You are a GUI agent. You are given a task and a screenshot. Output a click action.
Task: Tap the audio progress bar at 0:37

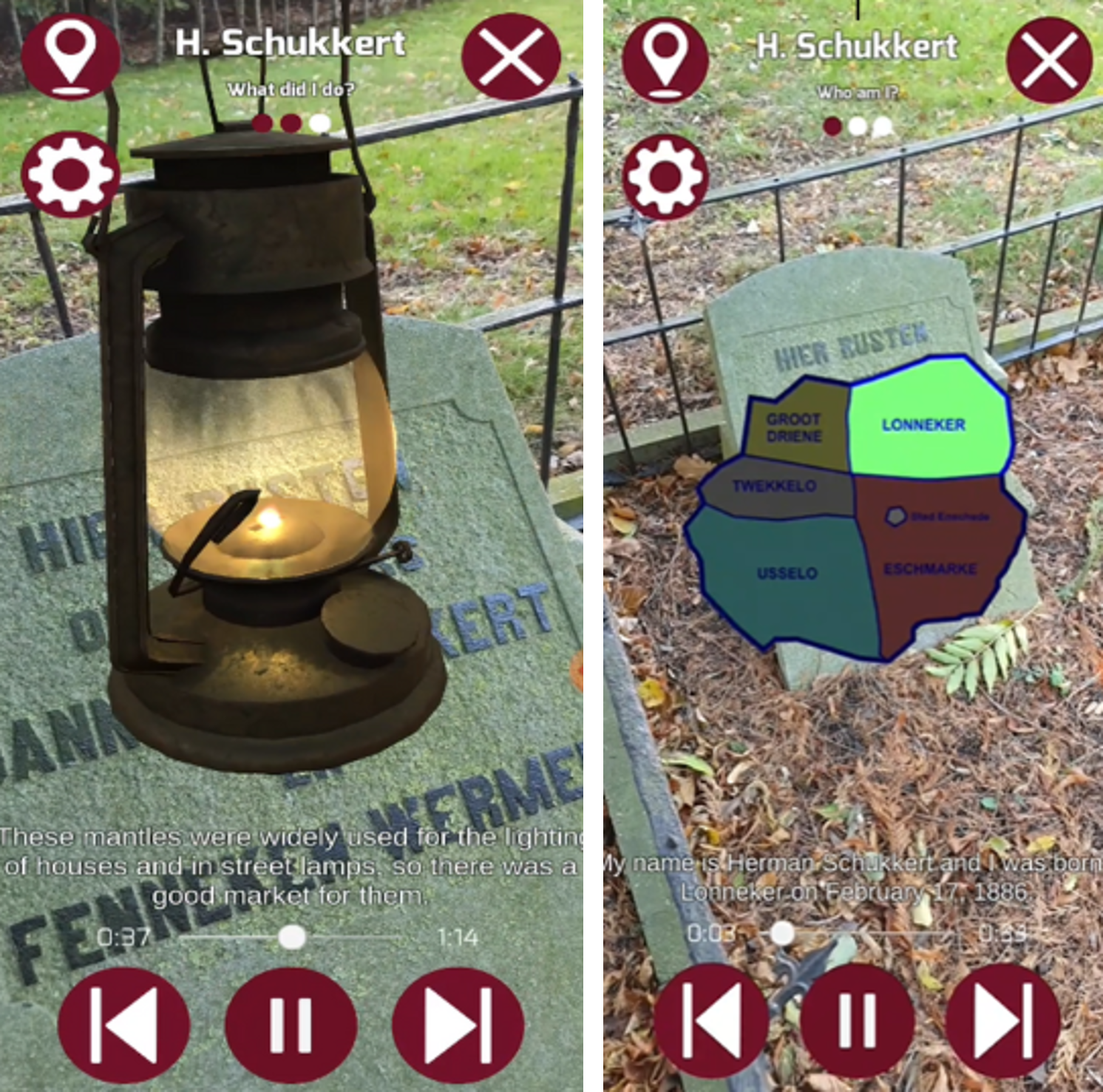[292, 937]
